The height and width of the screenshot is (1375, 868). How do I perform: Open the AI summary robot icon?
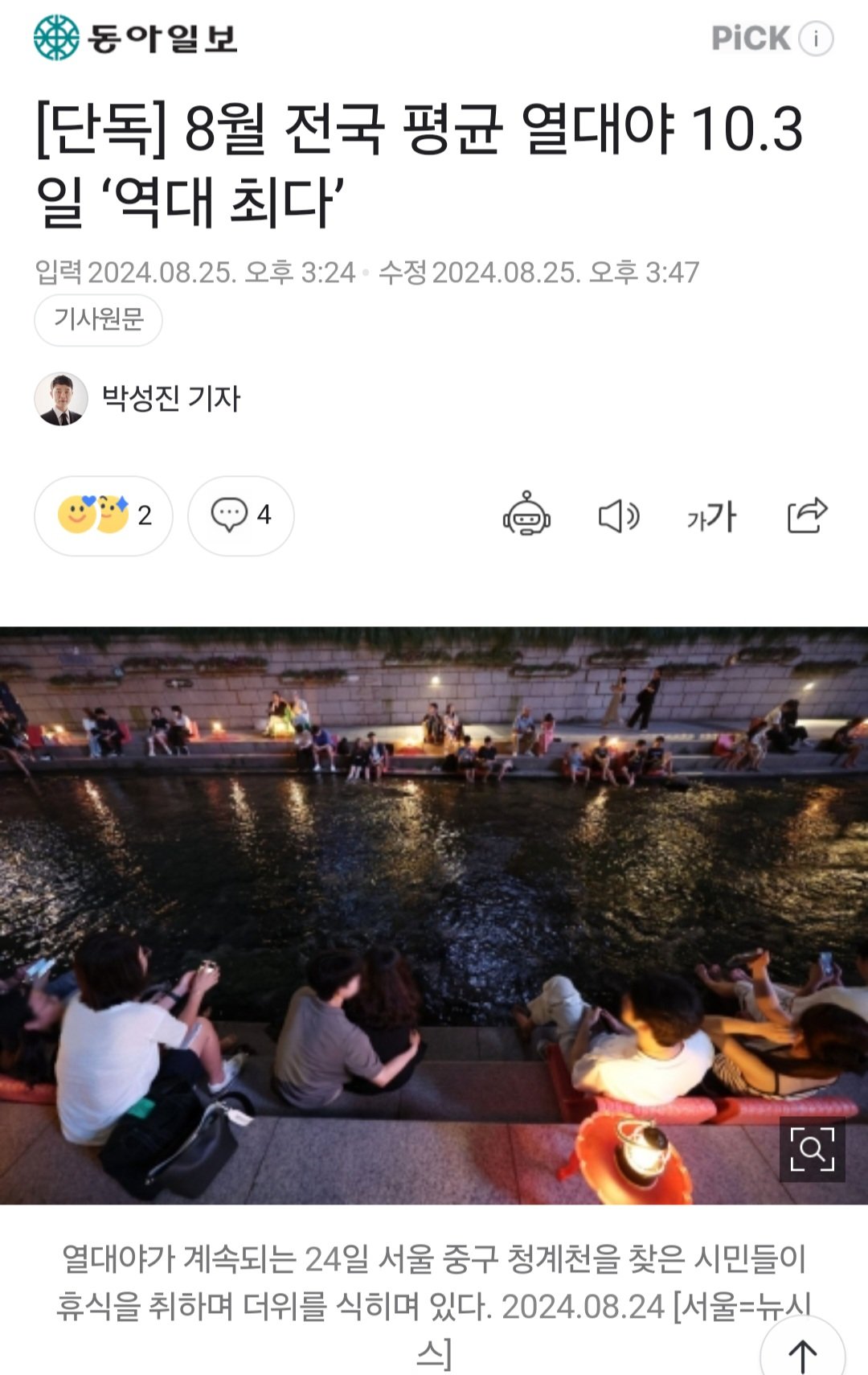526,515
